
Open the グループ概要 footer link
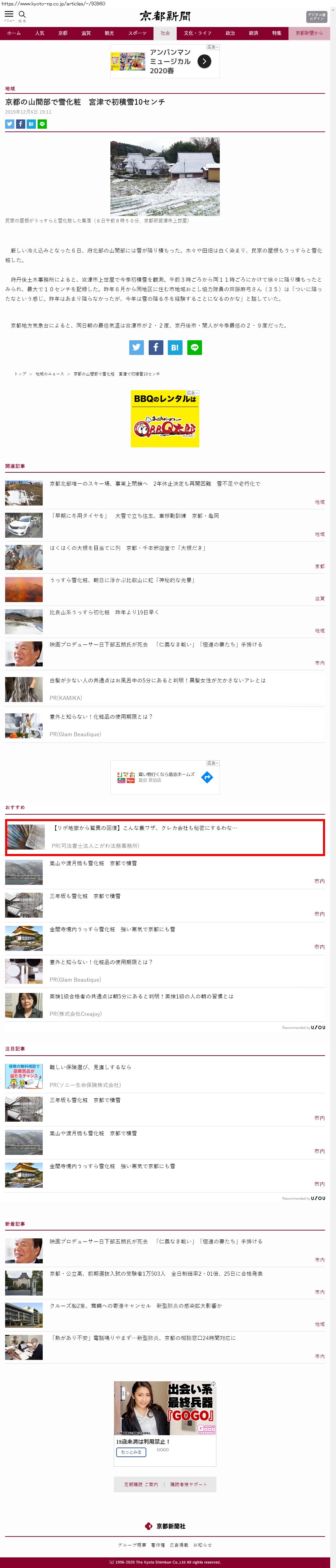coord(132,1545)
